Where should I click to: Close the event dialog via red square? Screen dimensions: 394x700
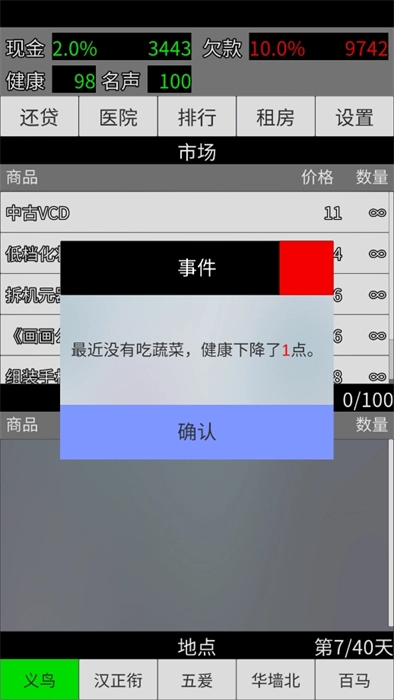307,268
